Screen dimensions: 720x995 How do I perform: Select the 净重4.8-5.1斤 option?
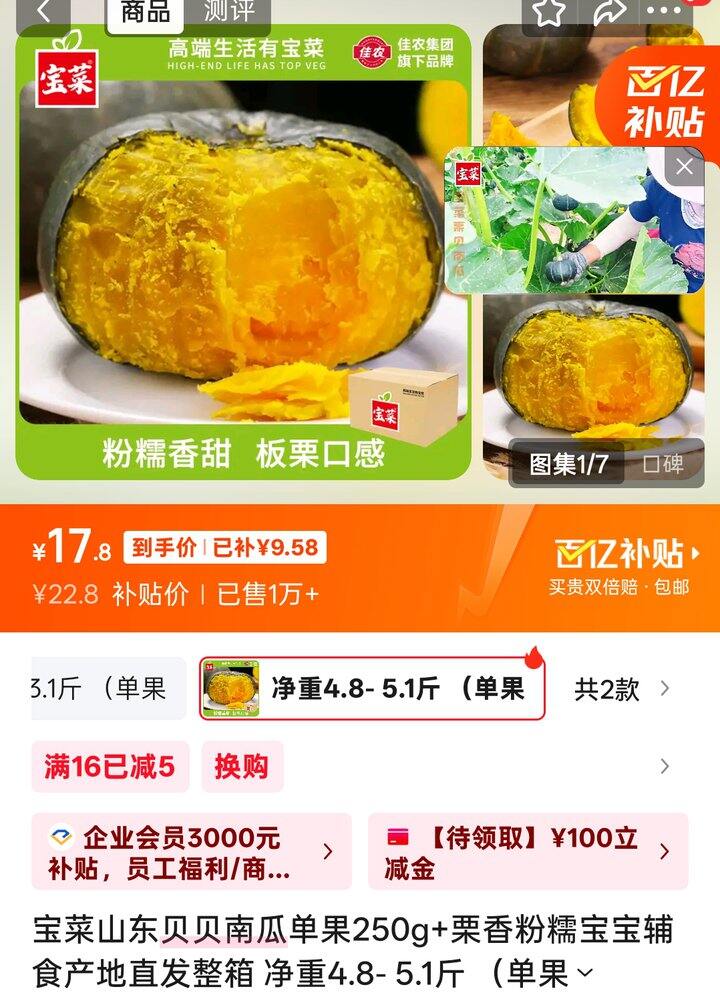coord(372,689)
